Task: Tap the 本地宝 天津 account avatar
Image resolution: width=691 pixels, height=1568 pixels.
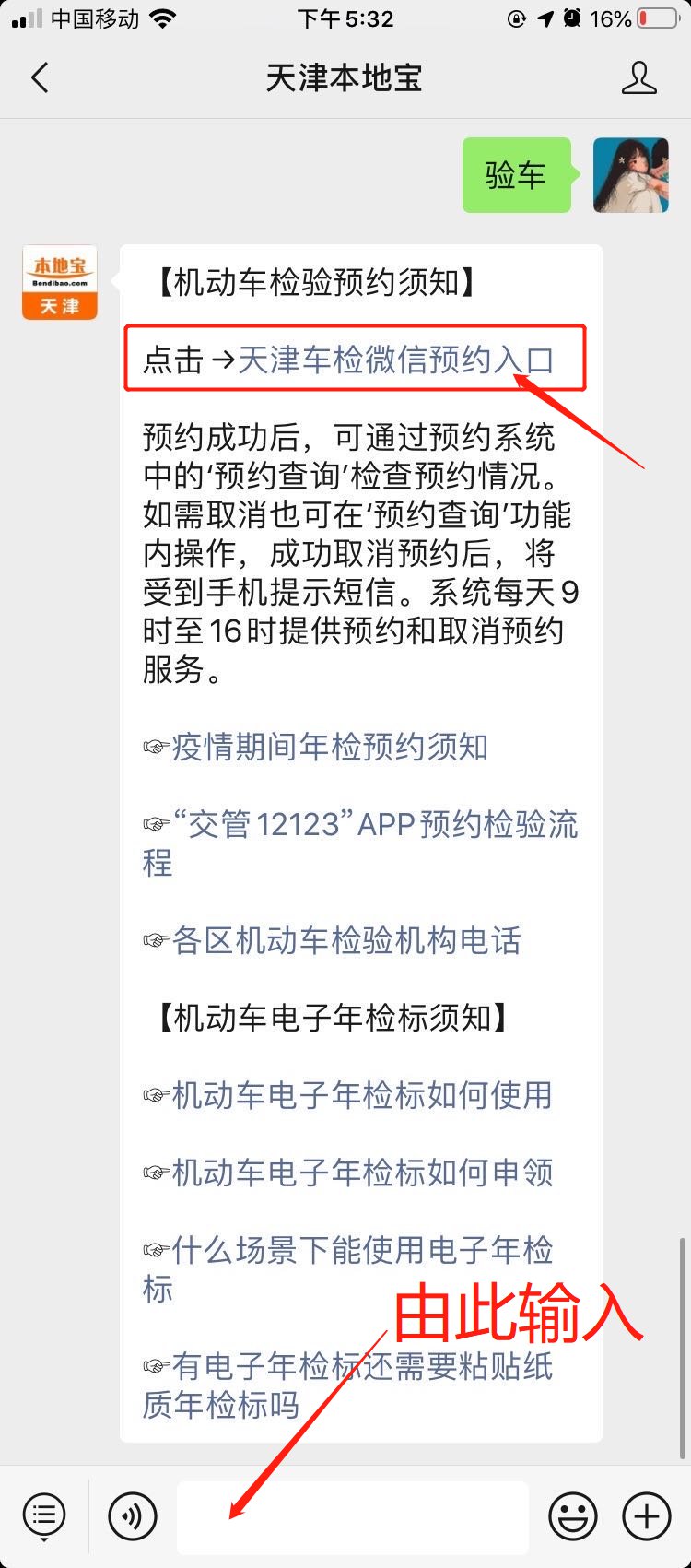Action: point(60,282)
